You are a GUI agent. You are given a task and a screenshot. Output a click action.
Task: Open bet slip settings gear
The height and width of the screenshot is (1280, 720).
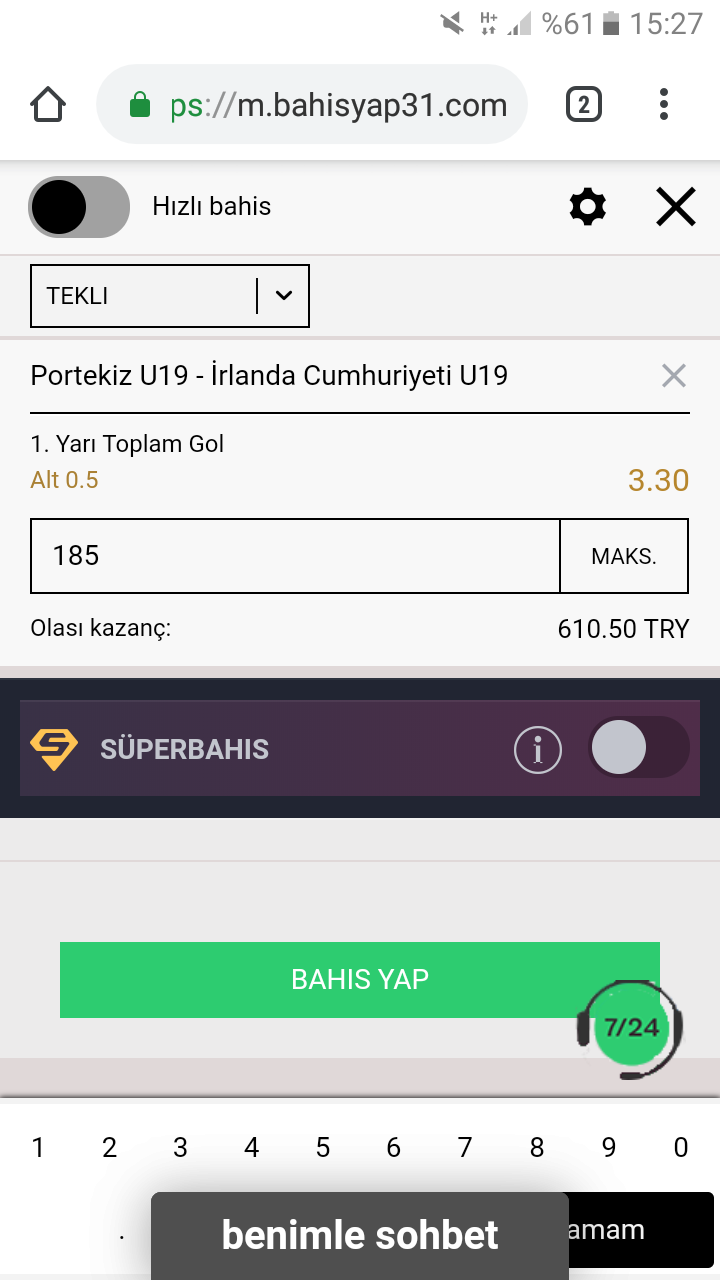coord(587,207)
